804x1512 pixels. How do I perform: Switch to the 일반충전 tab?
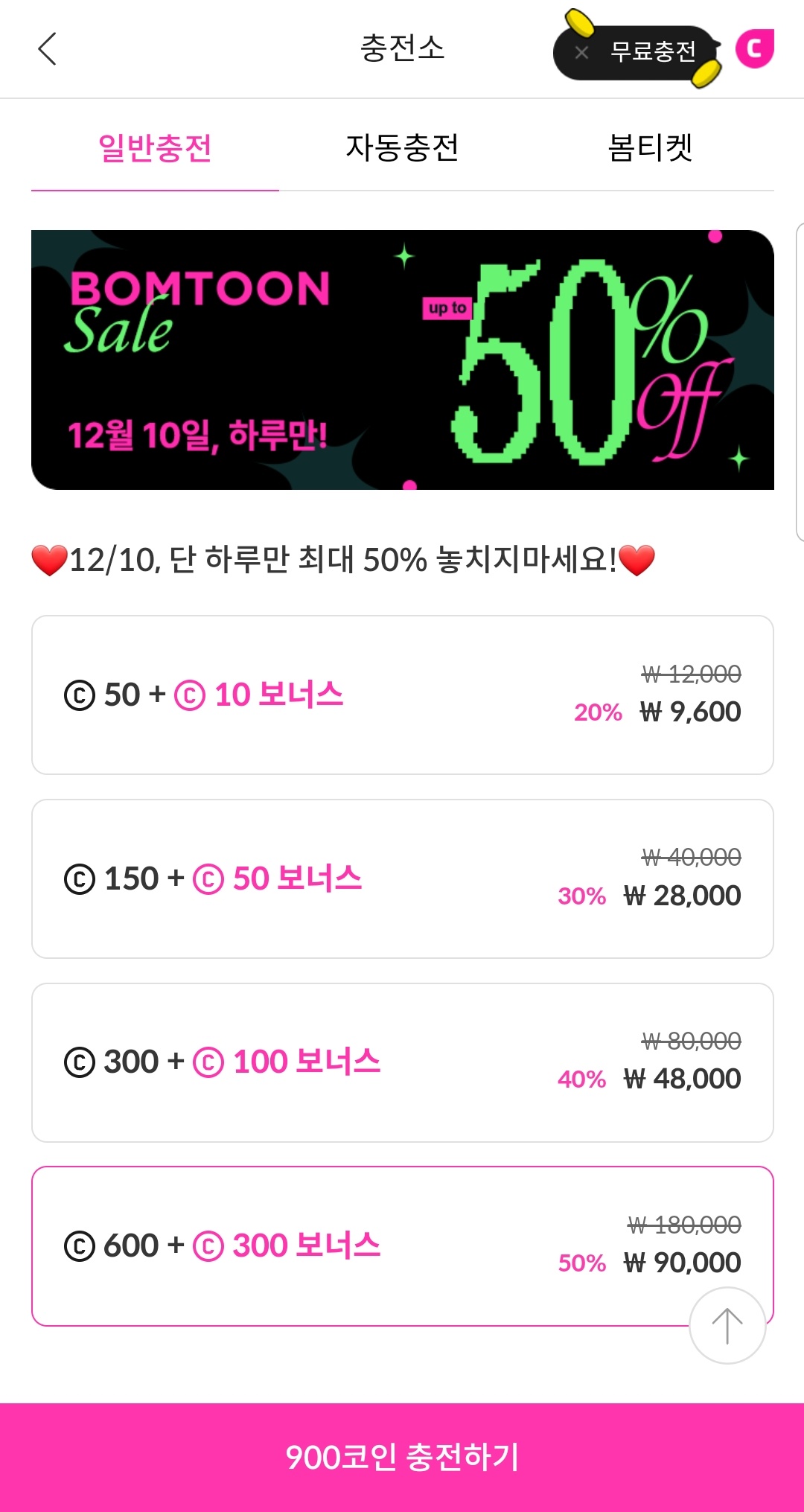(x=155, y=148)
